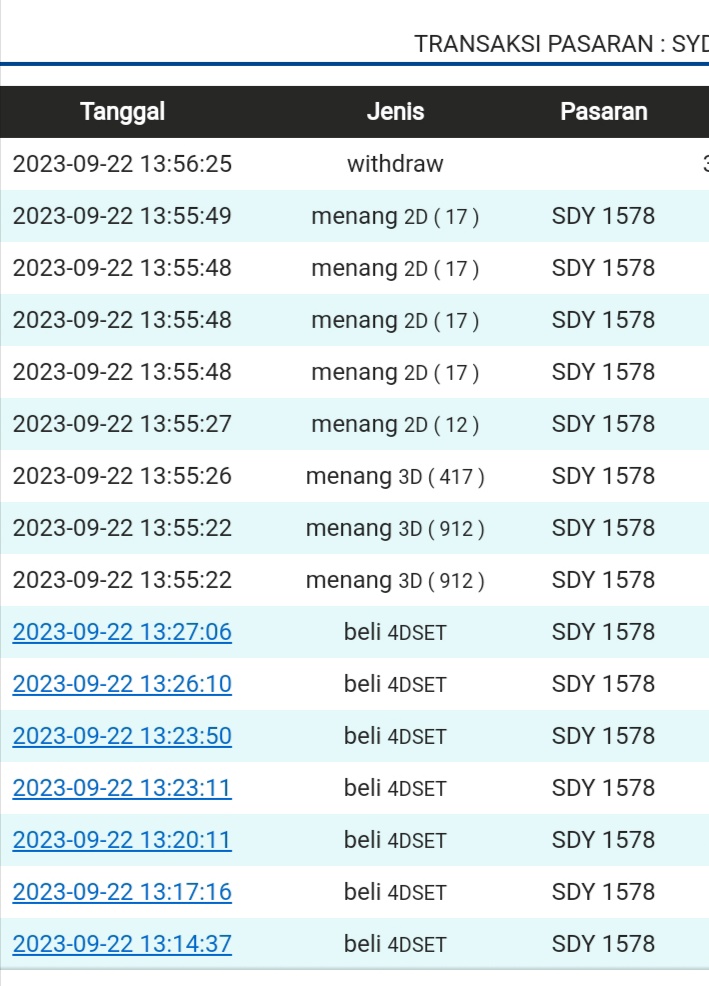Screen dimensions: 709x986
Task: Open the 2023-09-22 13:26:10 transaction link
Action: [x=122, y=684]
